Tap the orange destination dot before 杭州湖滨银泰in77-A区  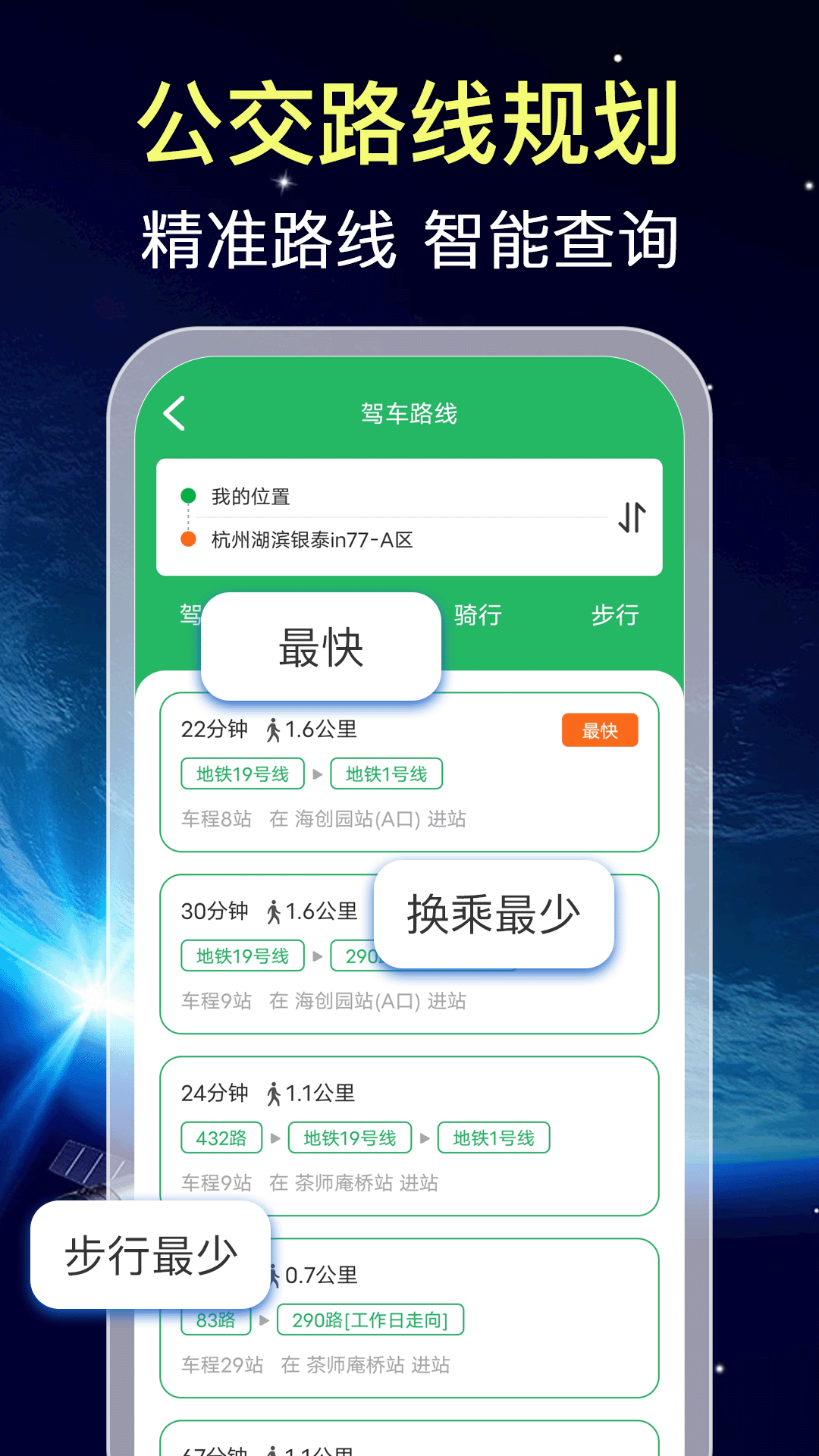coord(187,540)
